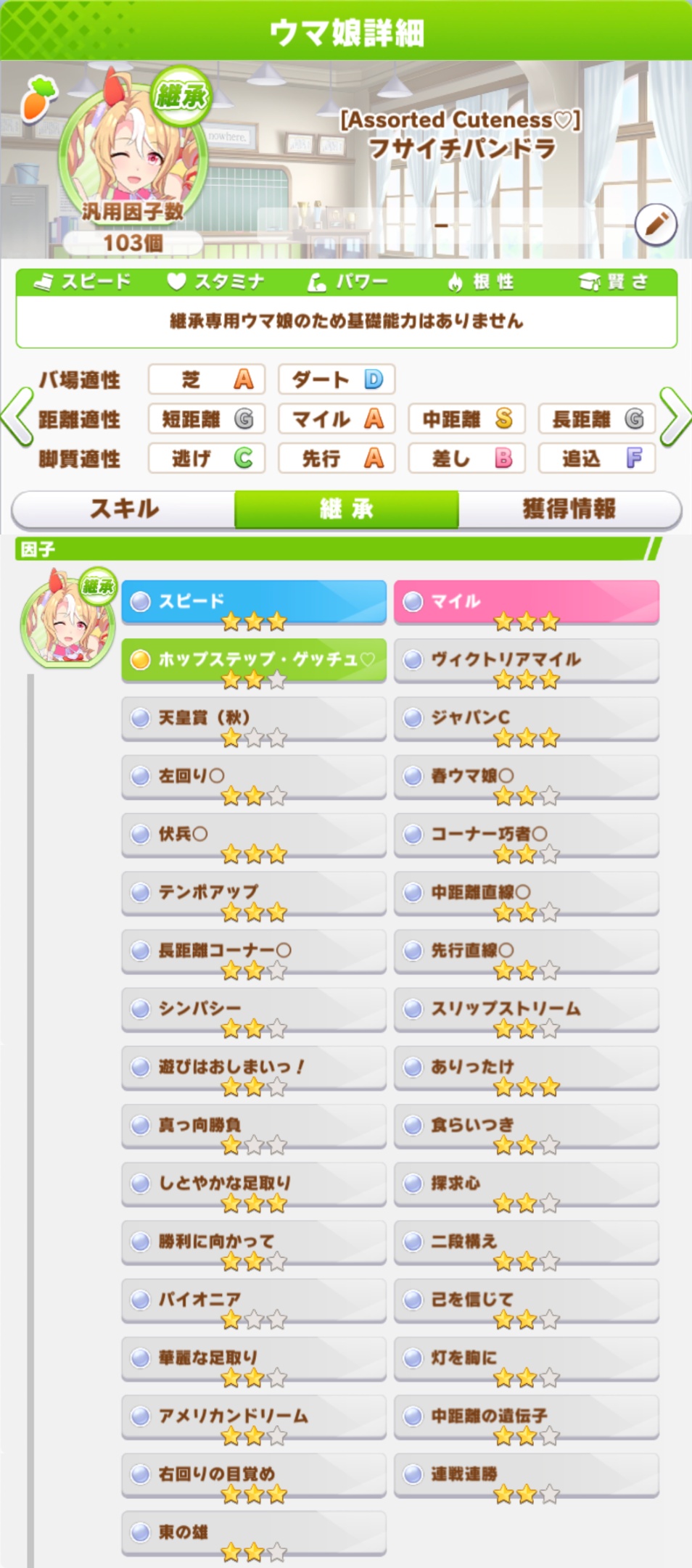Open the 獲得情報 tab
Image resolution: width=692 pixels, height=1568 pixels.
tap(569, 509)
